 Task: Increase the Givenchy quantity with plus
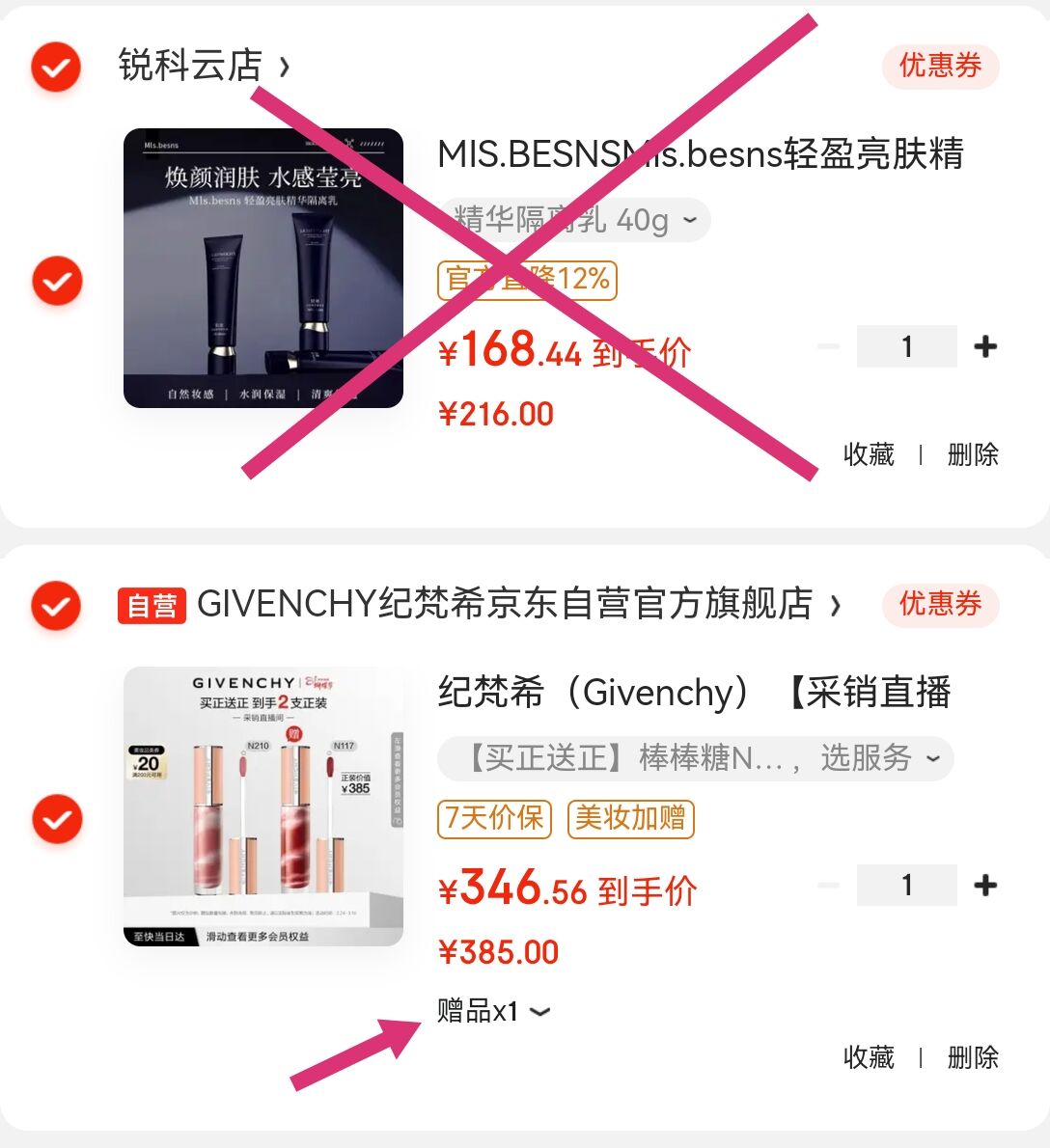(x=985, y=885)
